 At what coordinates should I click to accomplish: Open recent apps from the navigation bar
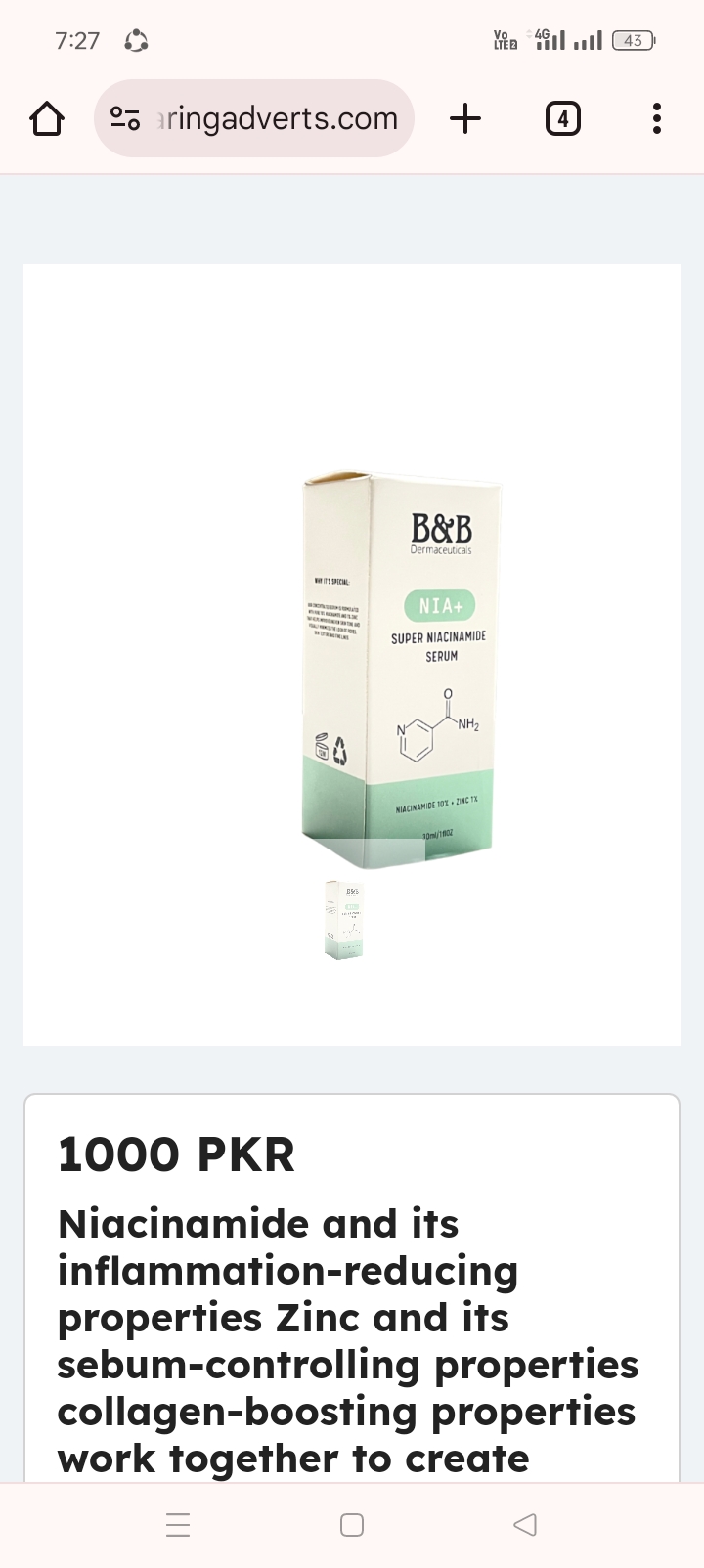click(178, 1524)
